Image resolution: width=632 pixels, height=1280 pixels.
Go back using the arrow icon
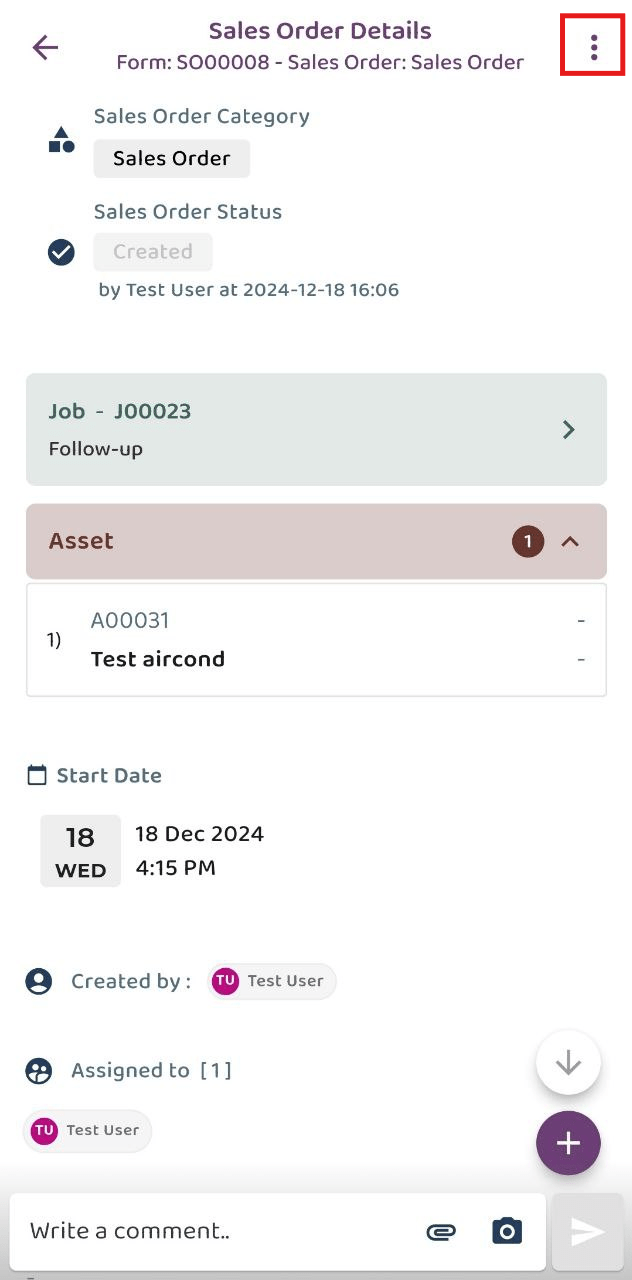45,47
